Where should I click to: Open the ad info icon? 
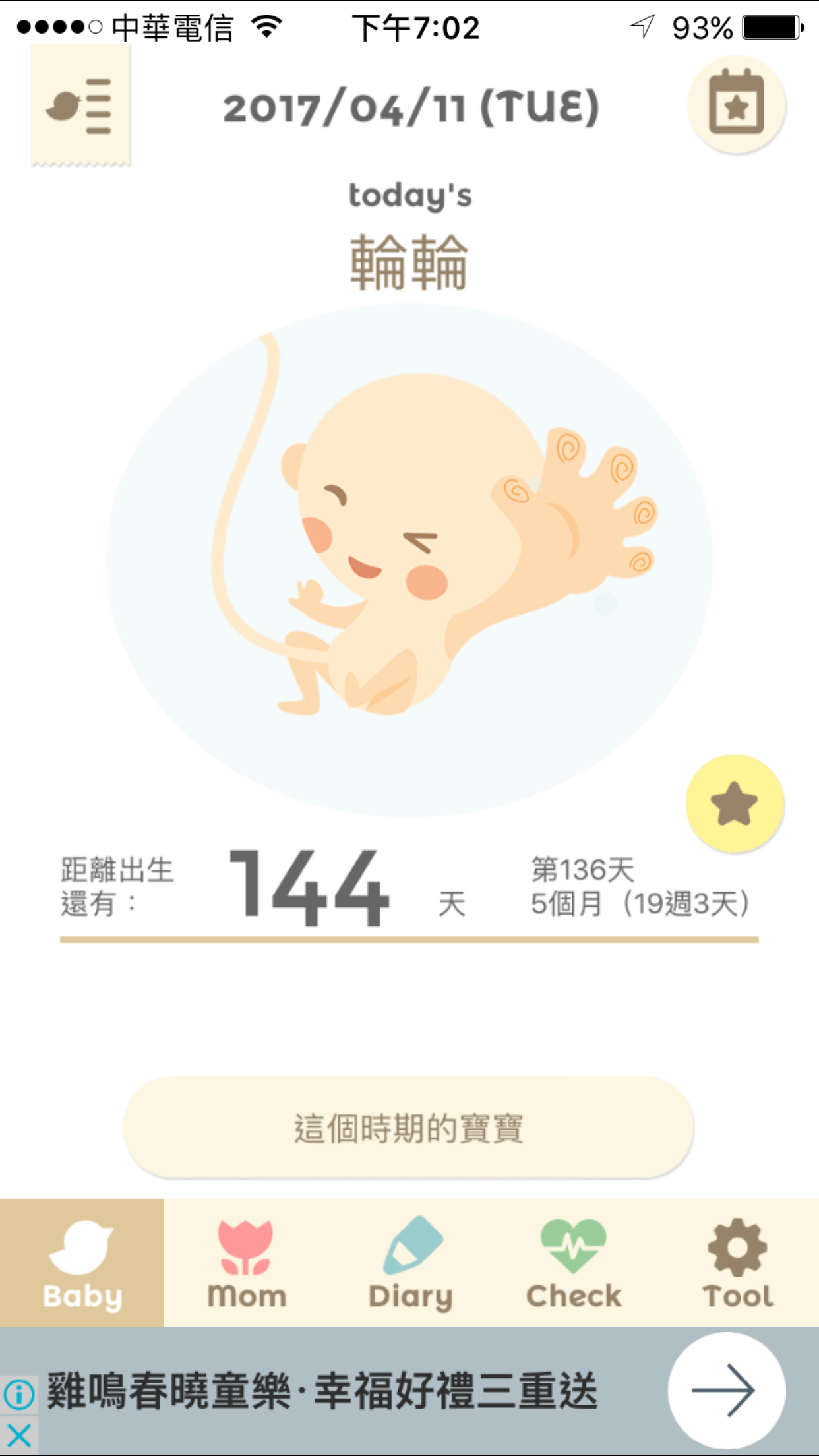tap(19, 1395)
